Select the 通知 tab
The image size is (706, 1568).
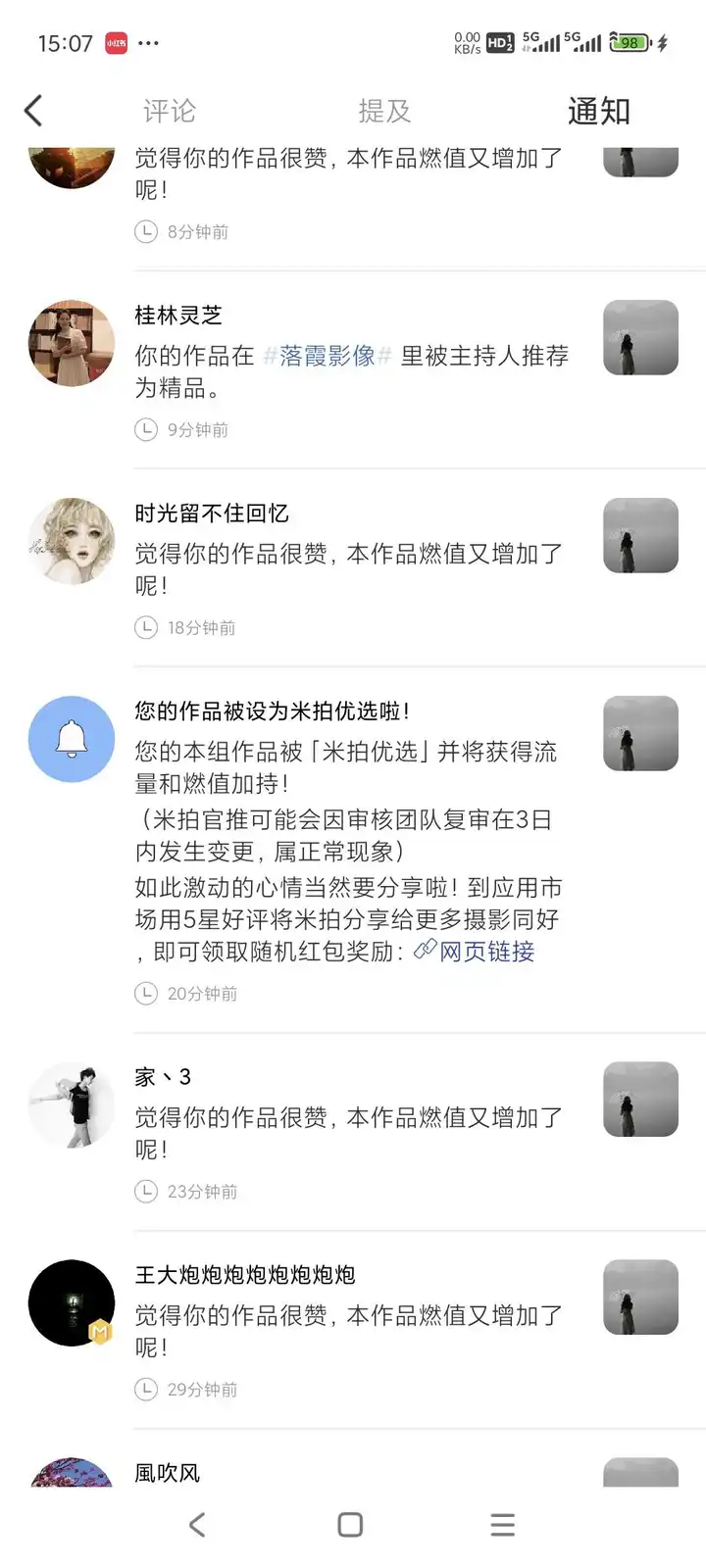coord(598,111)
